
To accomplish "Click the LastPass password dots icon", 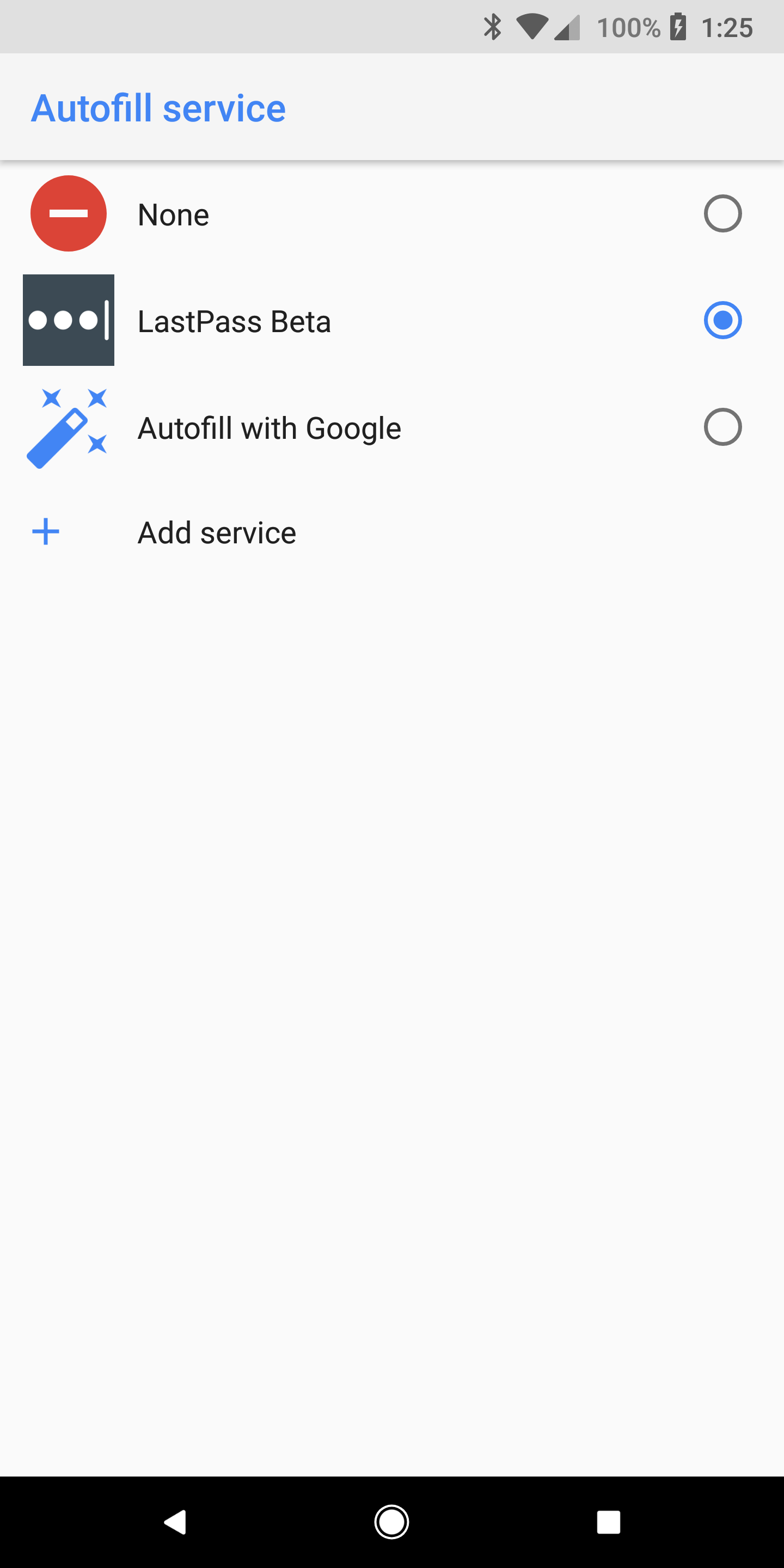I will (x=68, y=320).
